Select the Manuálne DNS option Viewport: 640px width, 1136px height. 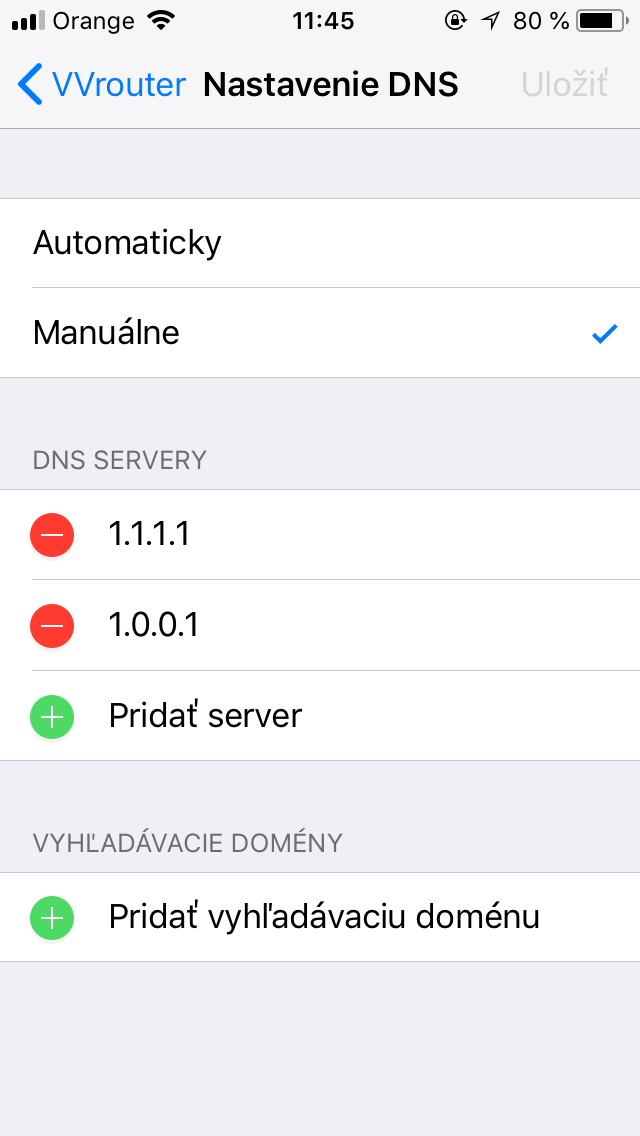tap(320, 333)
